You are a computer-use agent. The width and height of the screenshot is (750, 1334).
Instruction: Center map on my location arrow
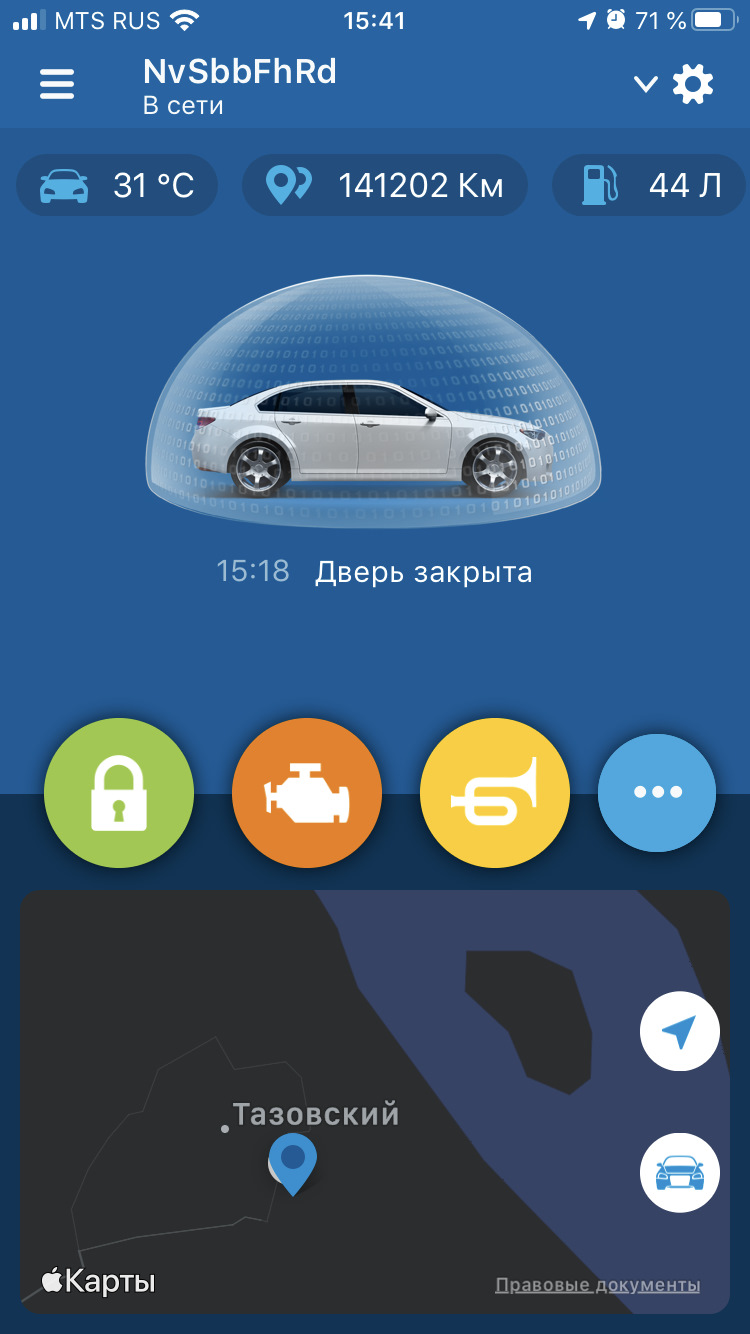pos(680,1032)
